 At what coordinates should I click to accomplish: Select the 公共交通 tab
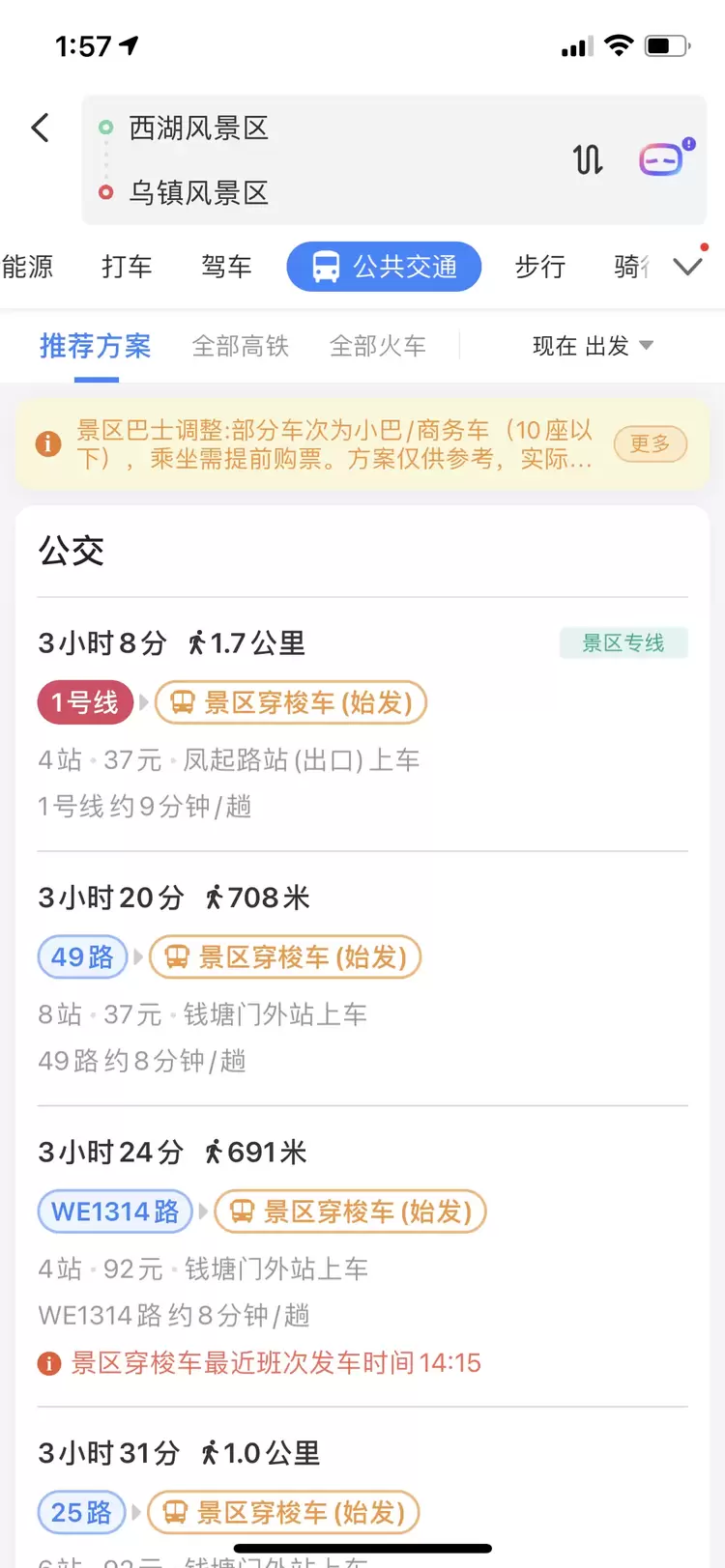(384, 267)
